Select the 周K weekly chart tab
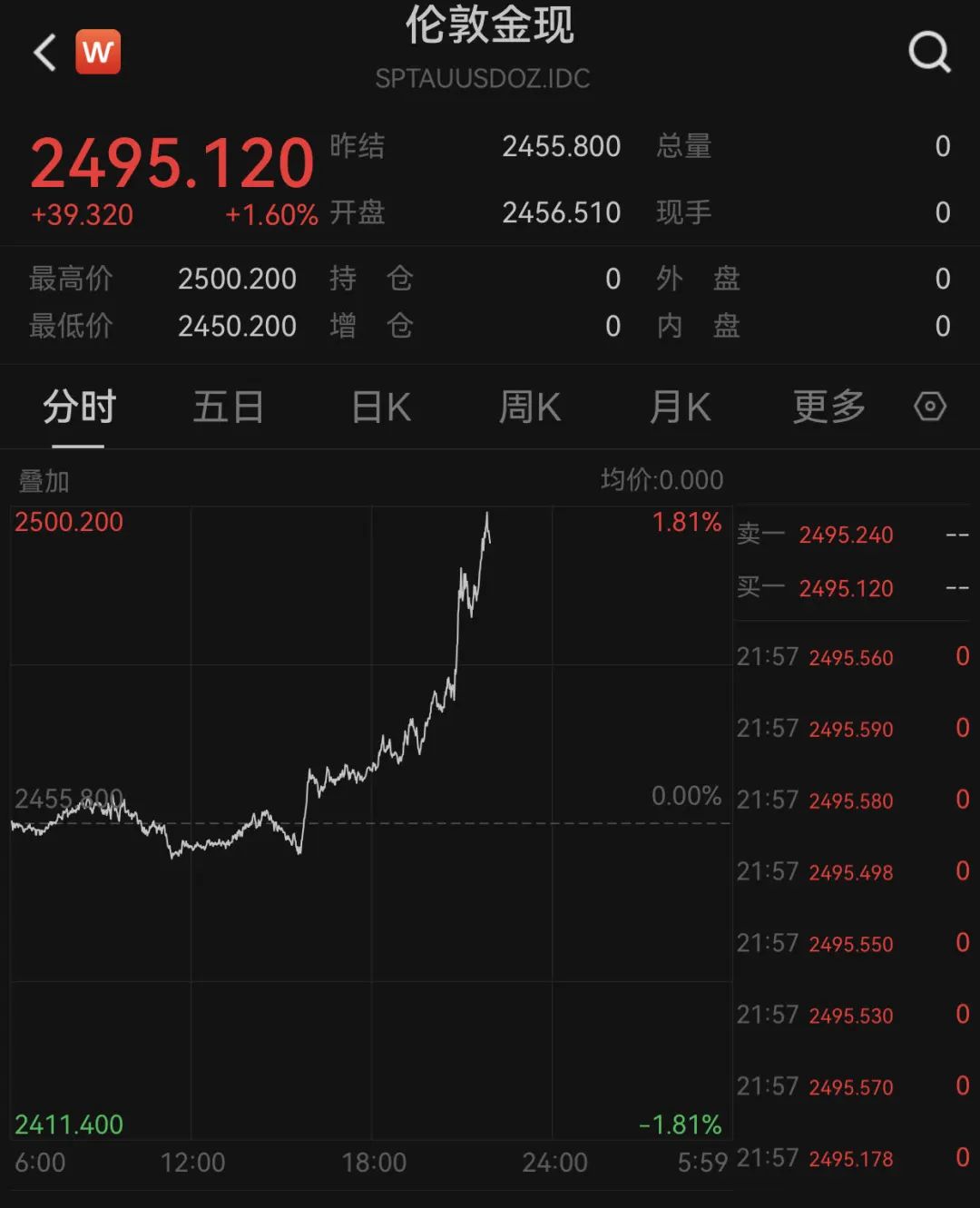 click(x=529, y=408)
